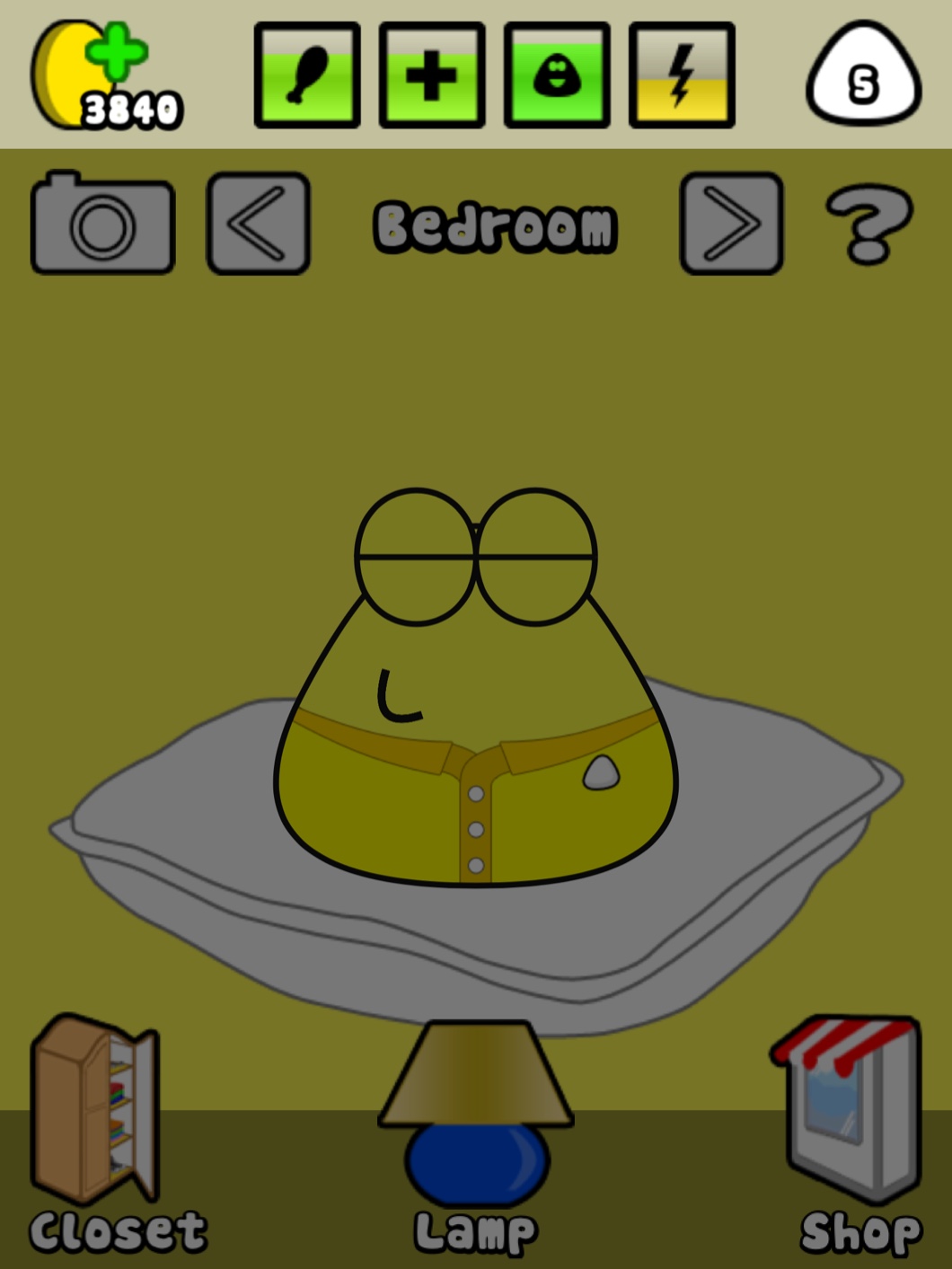Open the happiness status icon
Image resolution: width=952 pixels, height=1269 pixels.
click(557, 75)
